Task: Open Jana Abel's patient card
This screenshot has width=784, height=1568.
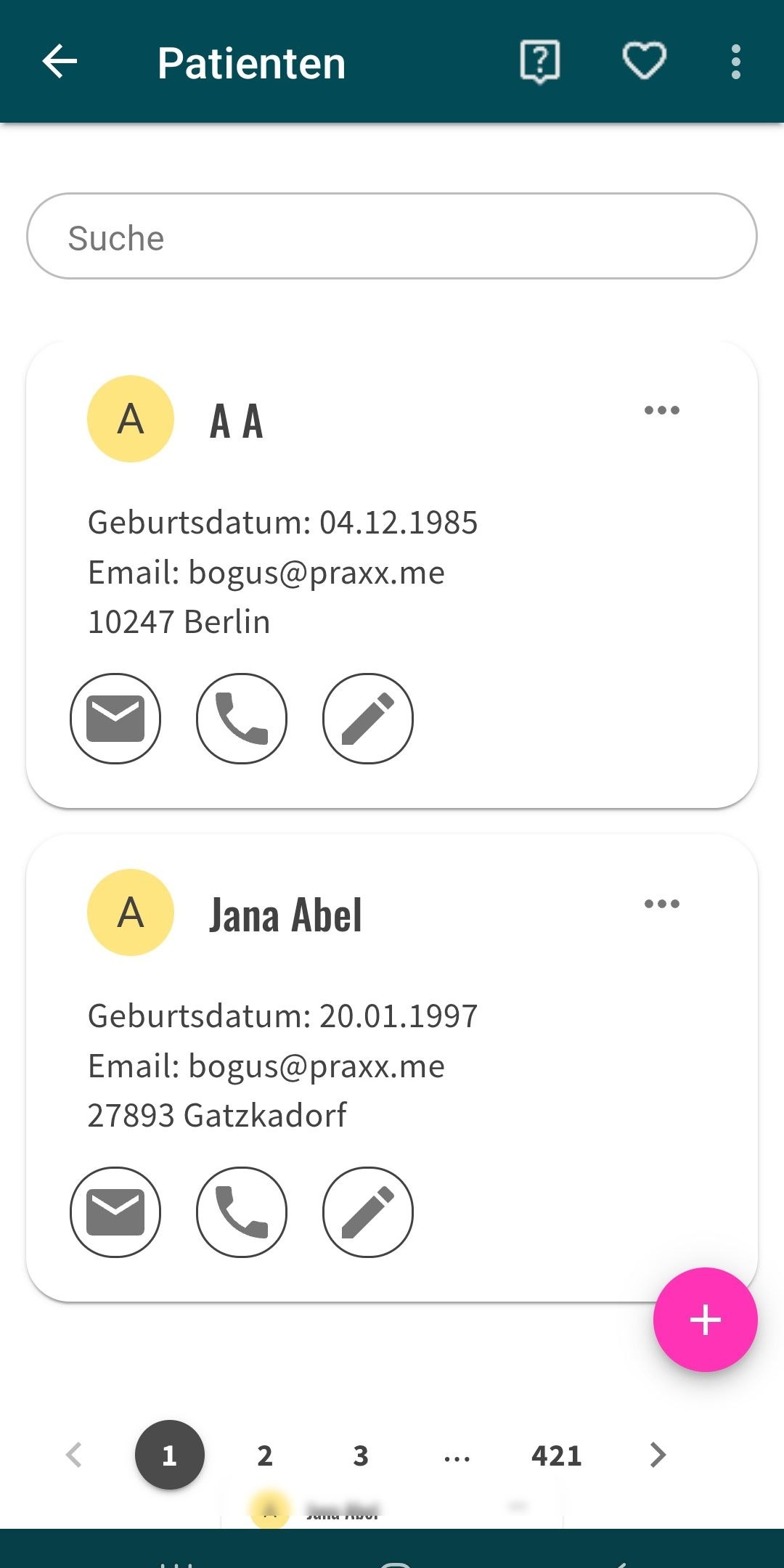Action: tap(286, 915)
